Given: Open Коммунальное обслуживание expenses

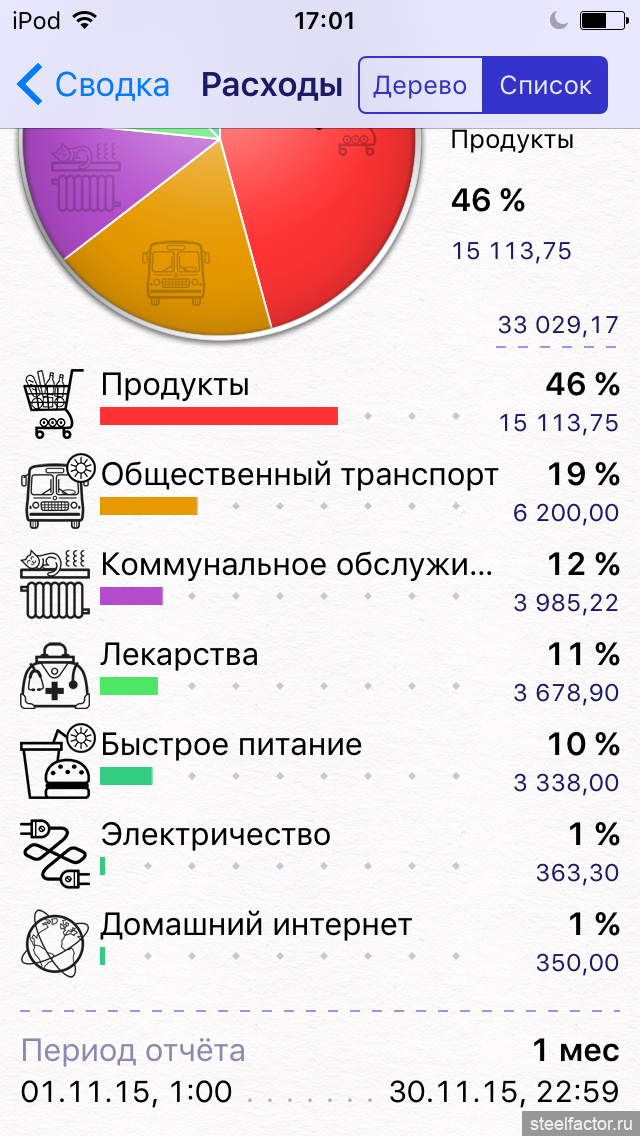Looking at the screenshot, I should (x=320, y=582).
